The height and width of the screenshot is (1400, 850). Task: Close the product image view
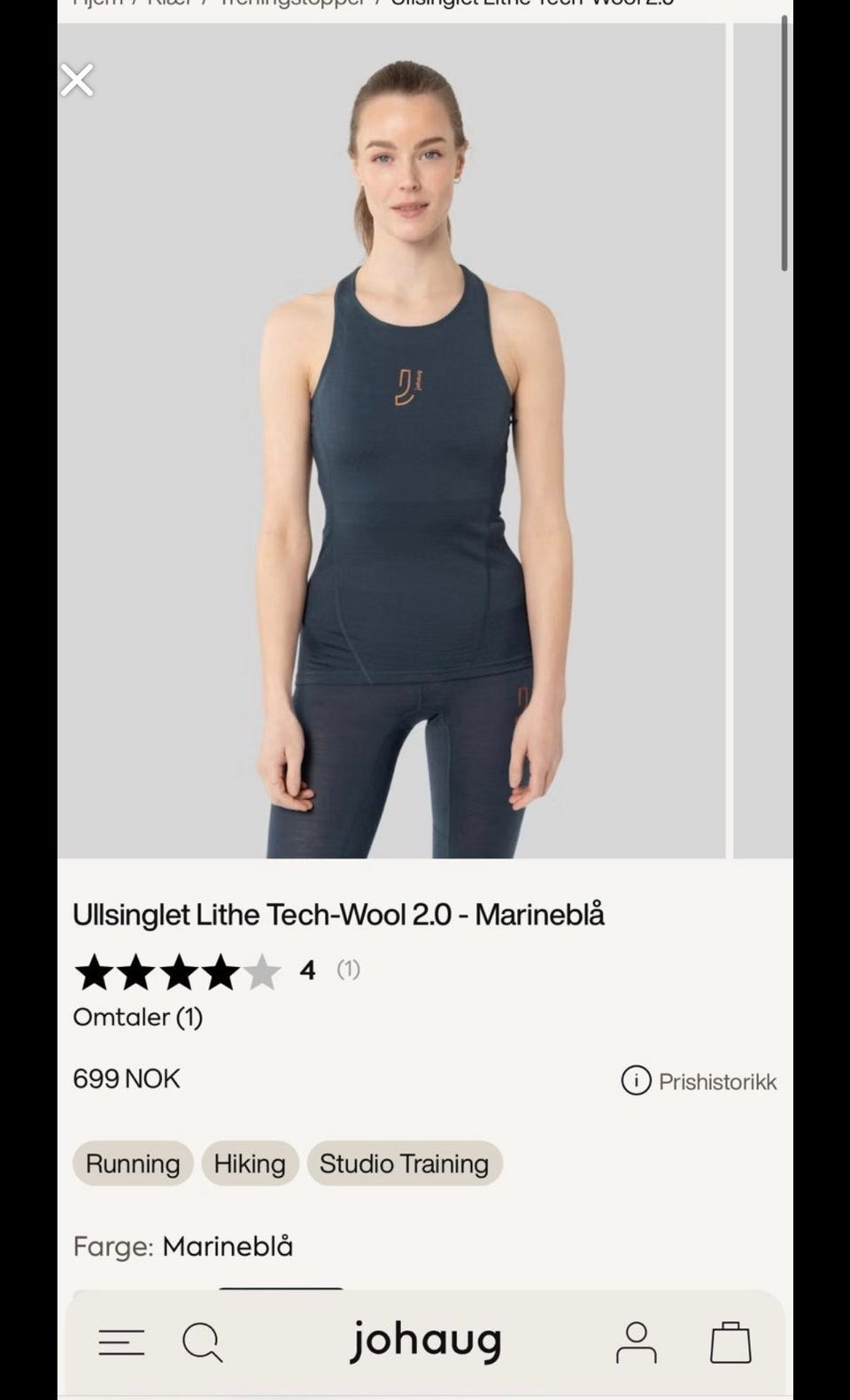point(77,81)
